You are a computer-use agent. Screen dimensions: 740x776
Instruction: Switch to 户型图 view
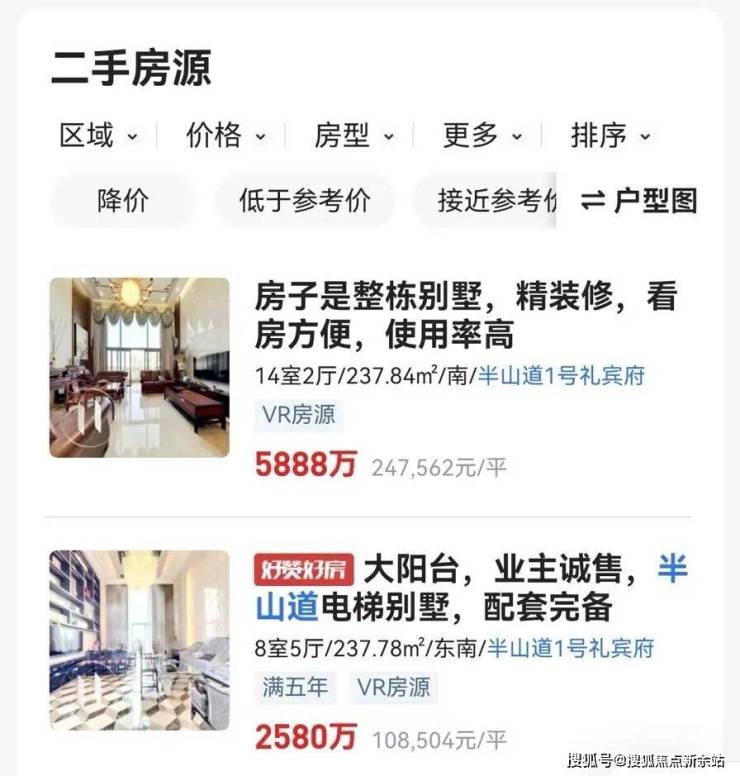tap(640, 200)
